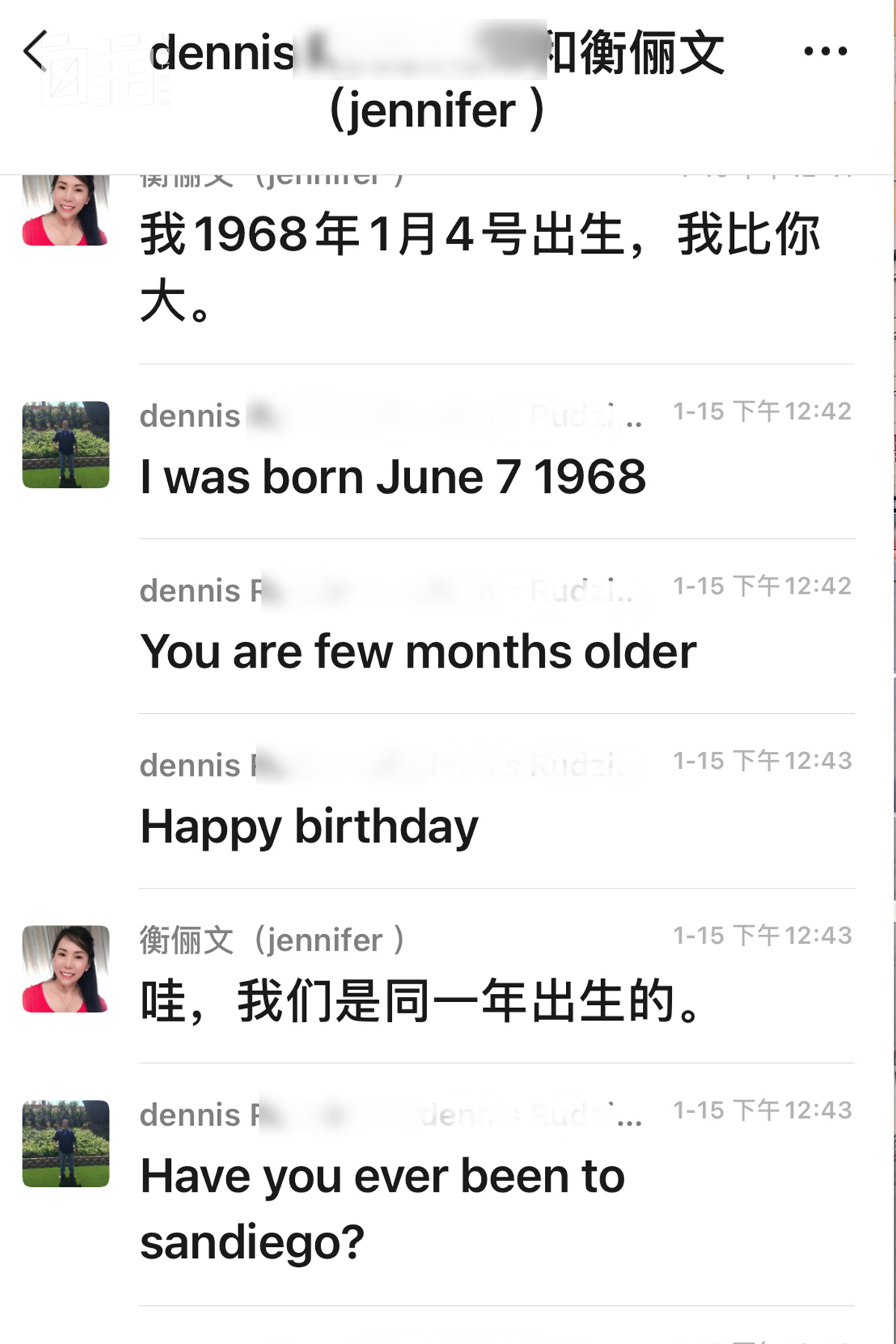Go back from the chat history

tap(36, 51)
